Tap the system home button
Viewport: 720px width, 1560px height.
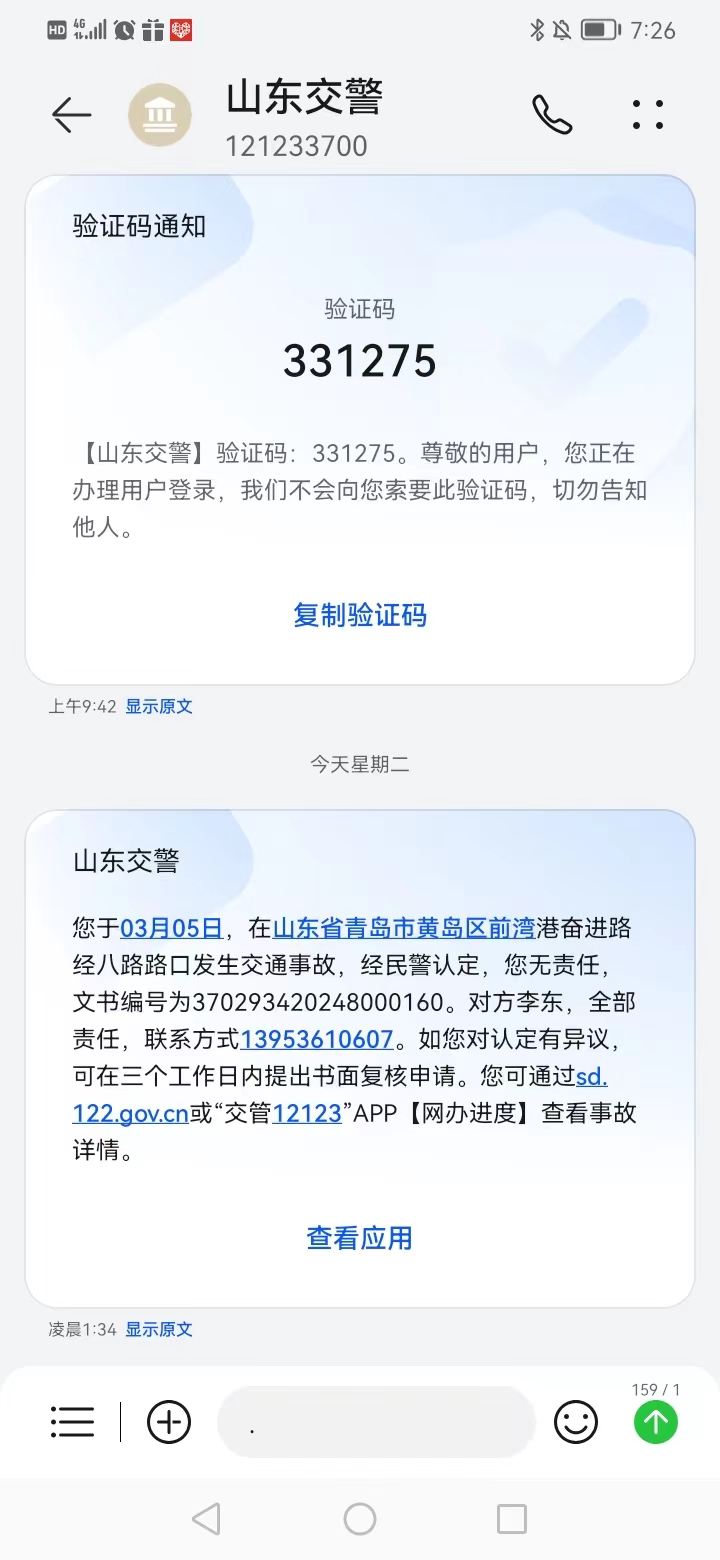pos(360,1519)
